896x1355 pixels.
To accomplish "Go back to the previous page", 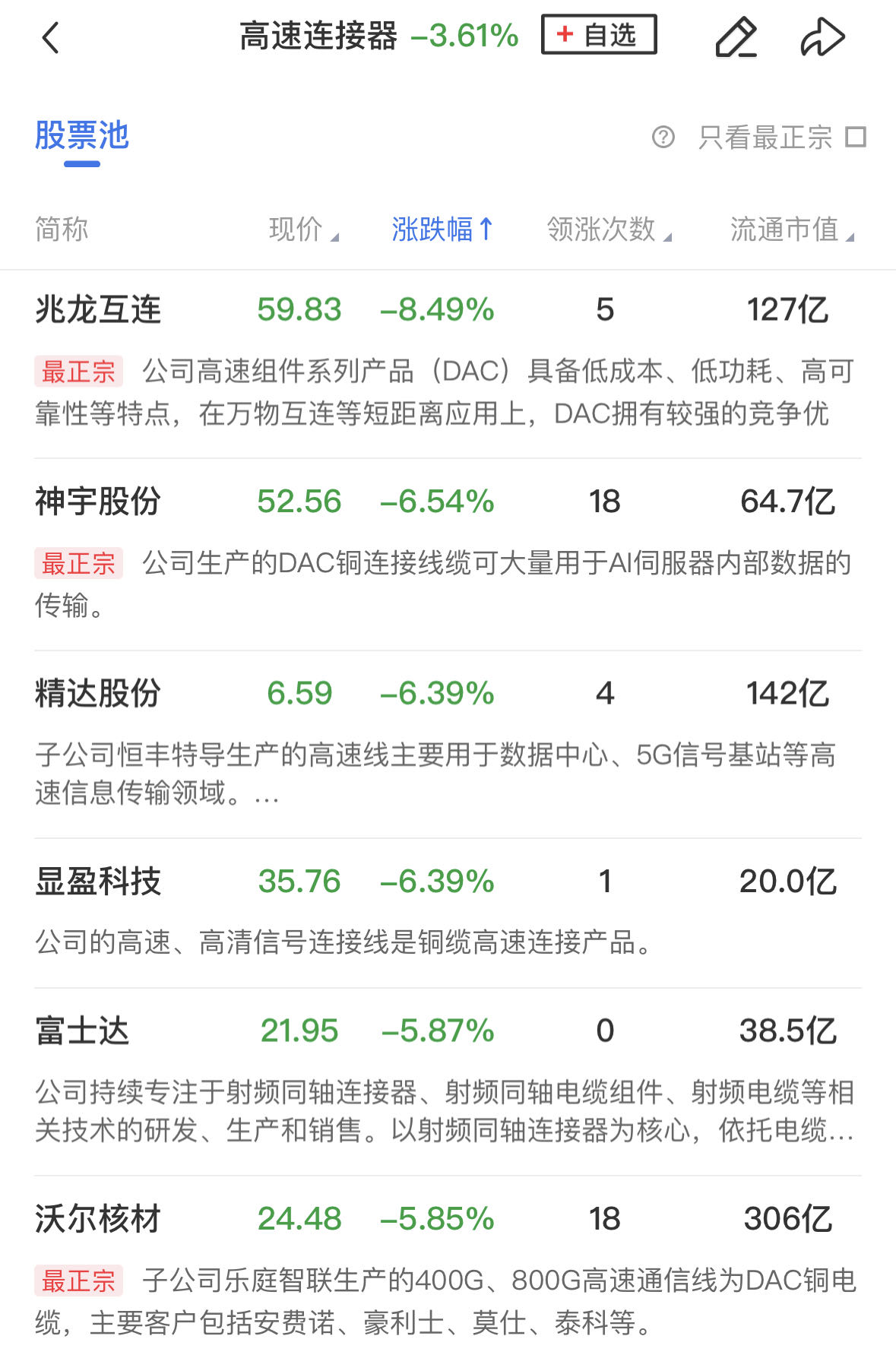I will pyautogui.click(x=50, y=37).
